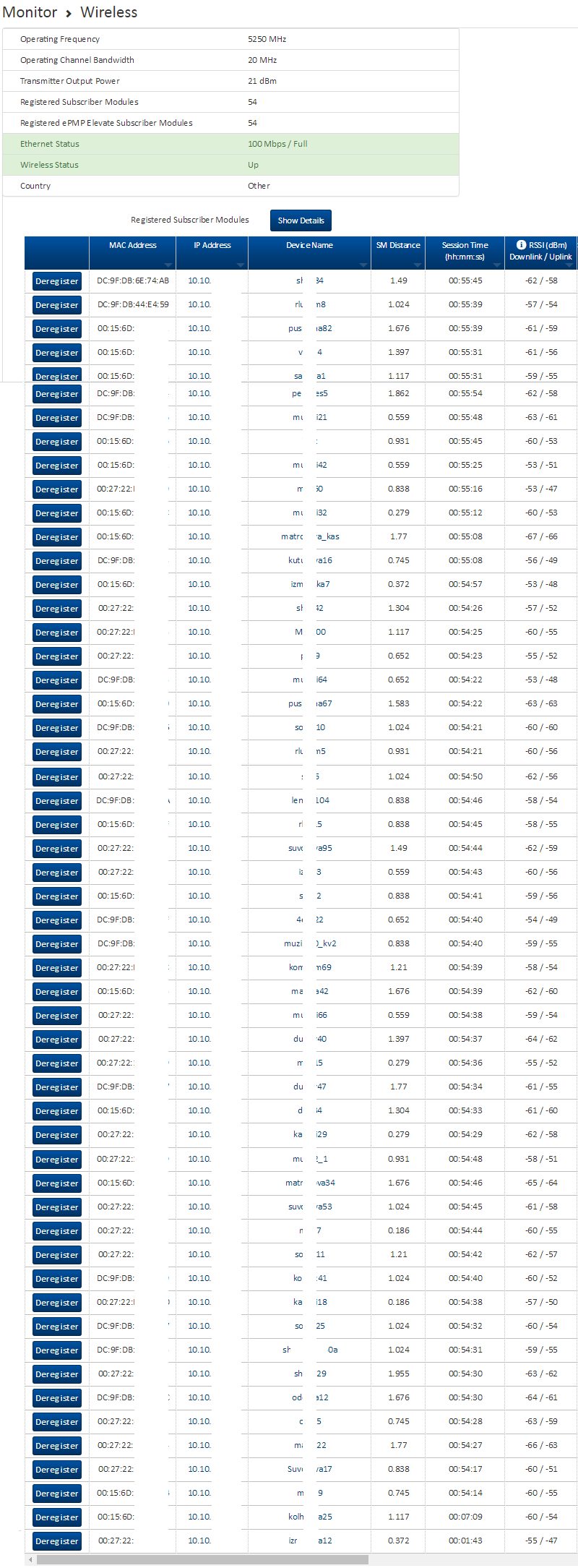The width and height of the screenshot is (578, 1568).
Task: Deregister the module with SM distance 1.583
Action: pyautogui.click(x=56, y=704)
